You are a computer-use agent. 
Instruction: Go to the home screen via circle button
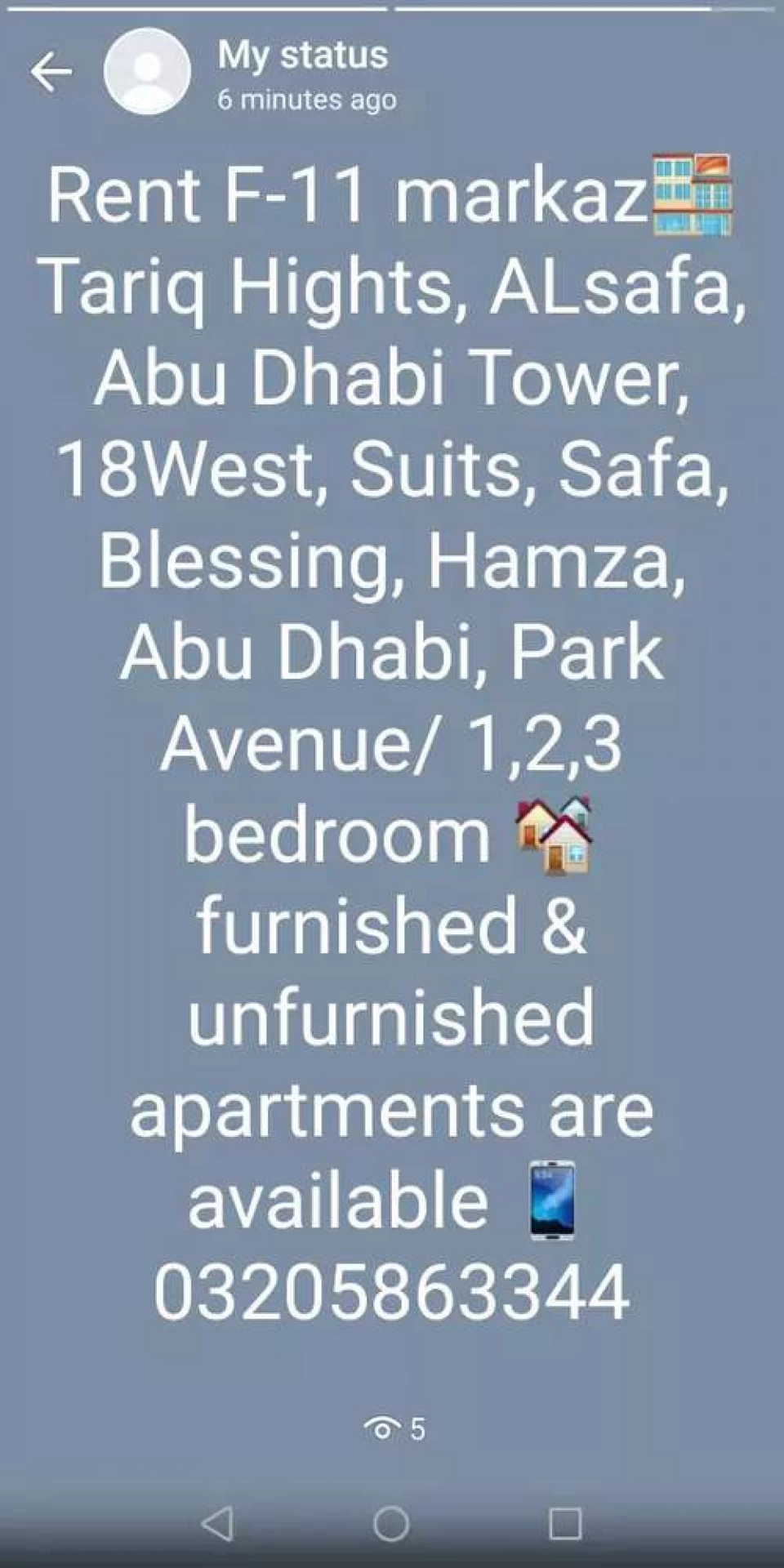(x=391, y=1523)
